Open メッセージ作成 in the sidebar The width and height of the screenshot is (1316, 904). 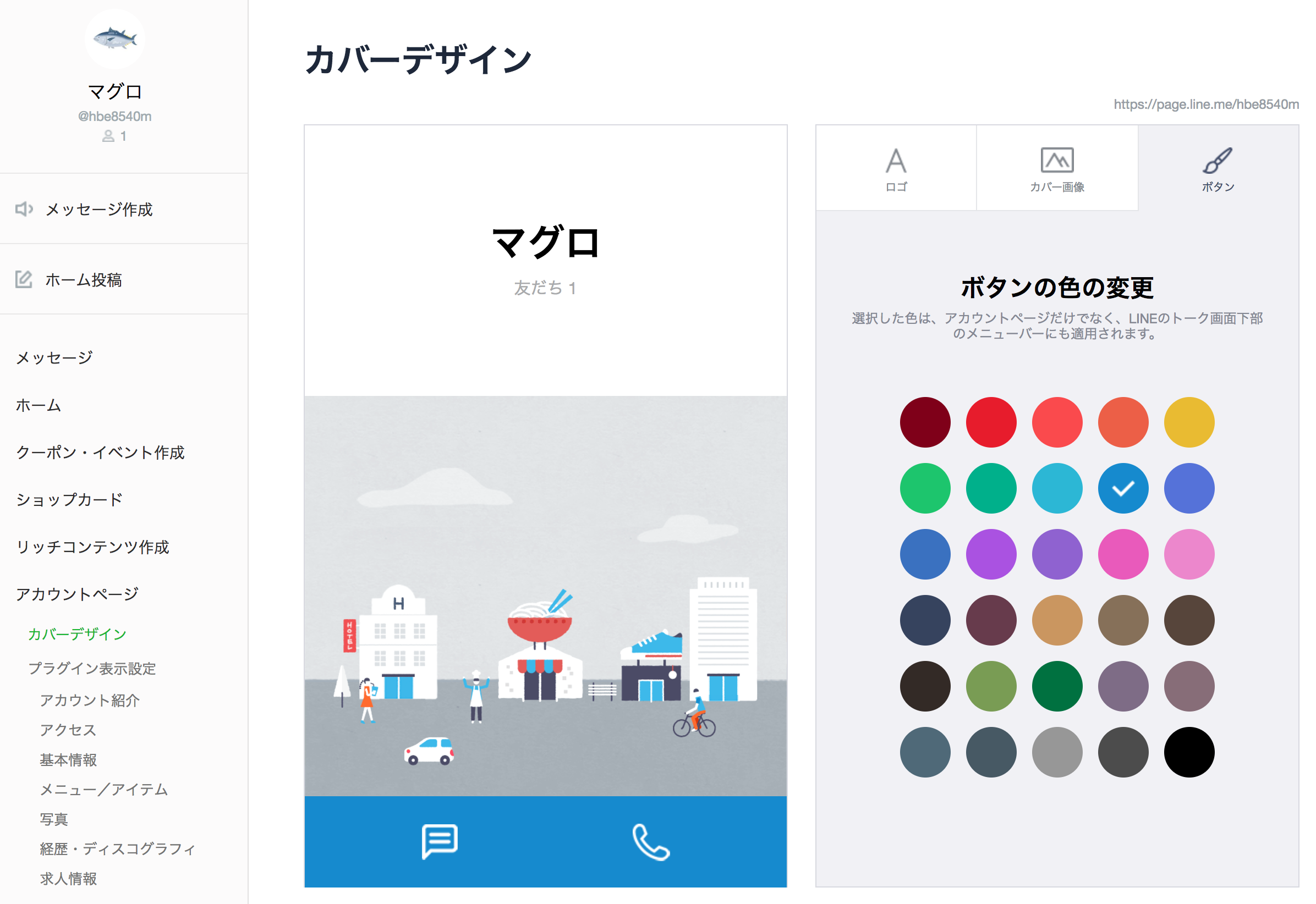coord(98,210)
